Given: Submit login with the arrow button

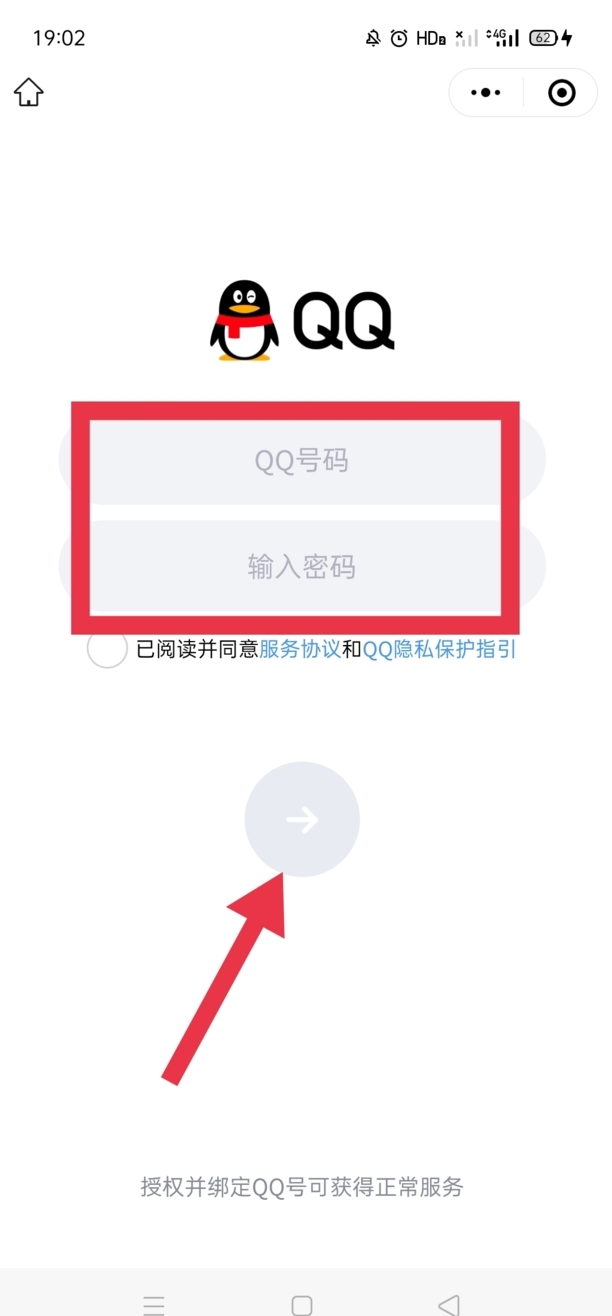Looking at the screenshot, I should click(302, 820).
